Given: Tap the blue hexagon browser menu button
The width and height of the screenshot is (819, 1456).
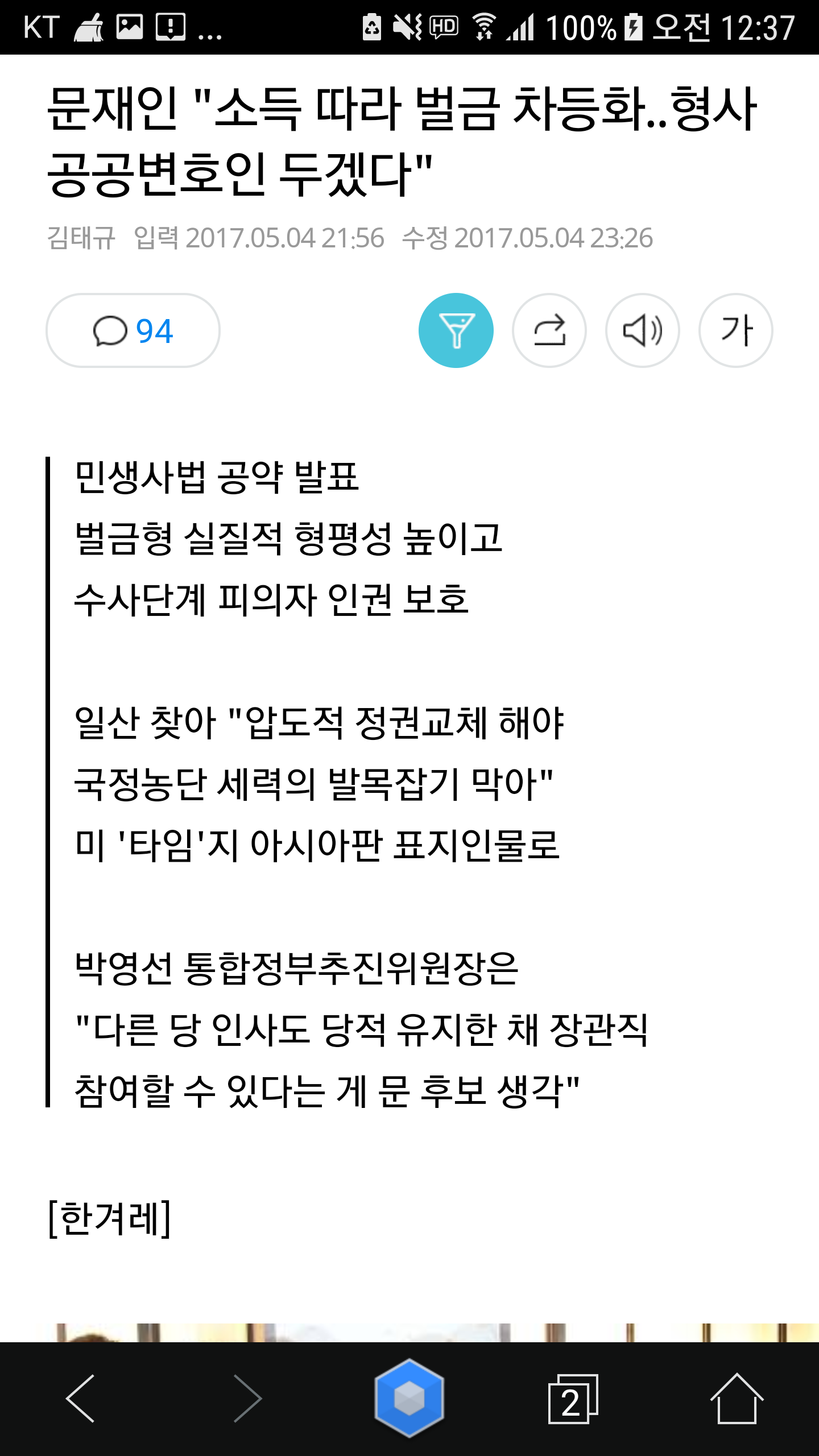Looking at the screenshot, I should (x=409, y=1399).
